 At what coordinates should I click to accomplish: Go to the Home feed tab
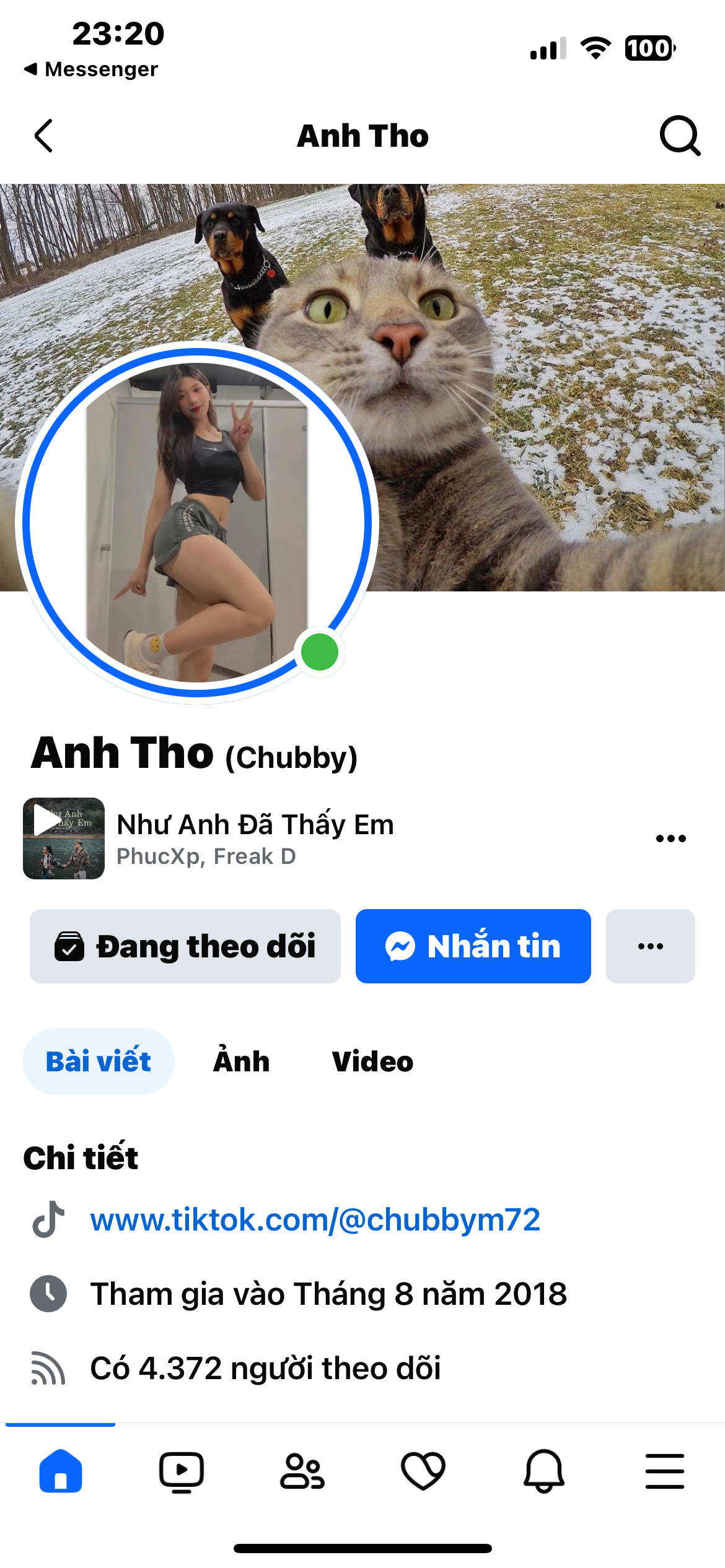(x=61, y=1471)
